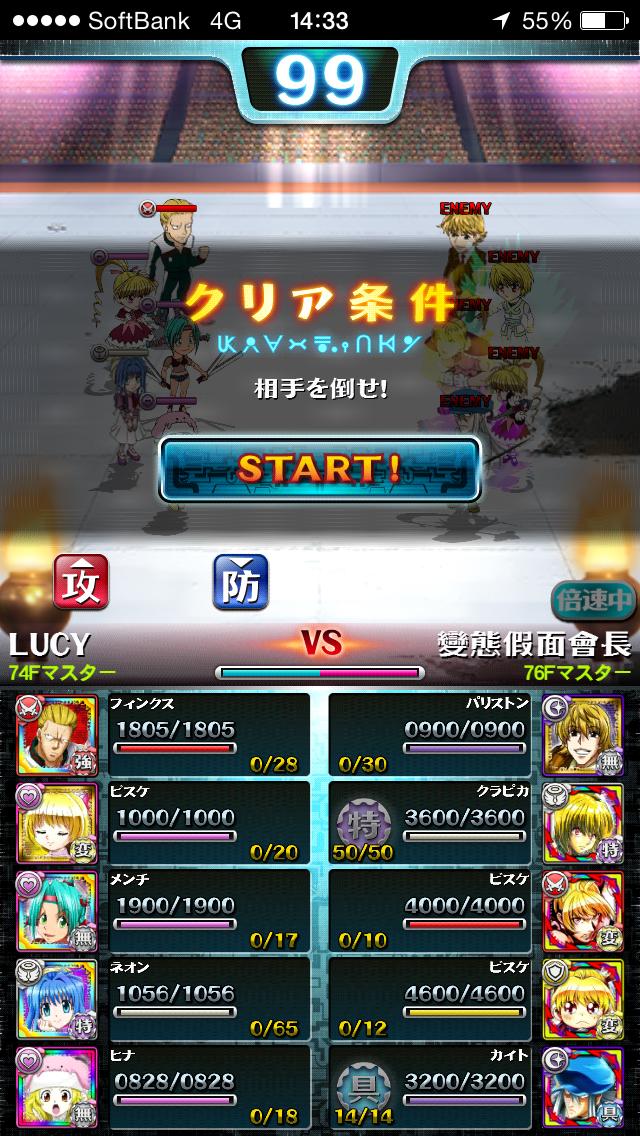Toggle the 倍速中 double speed button
This screenshot has height=1136, width=640.
tap(593, 600)
